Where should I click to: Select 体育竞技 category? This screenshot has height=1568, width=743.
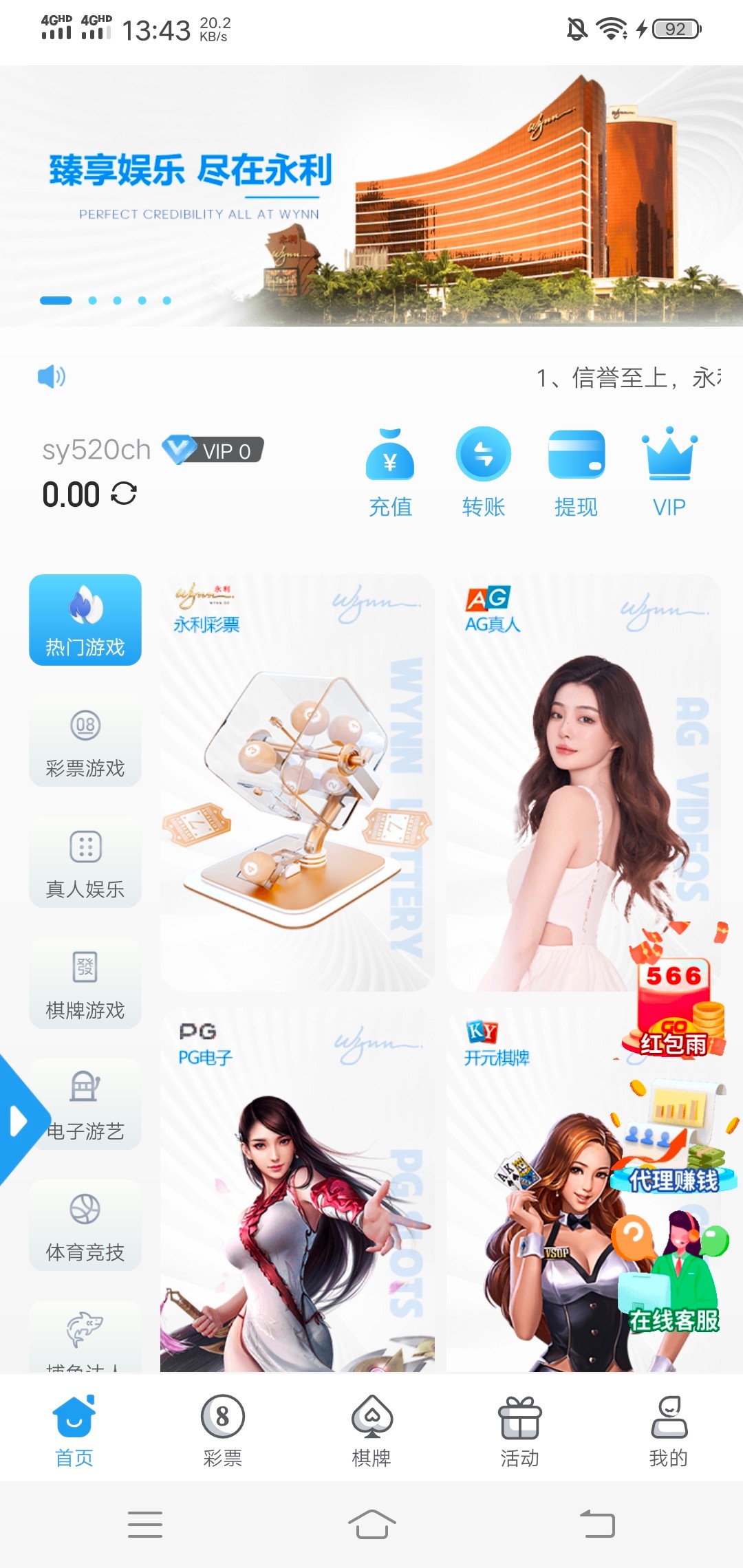point(85,1226)
